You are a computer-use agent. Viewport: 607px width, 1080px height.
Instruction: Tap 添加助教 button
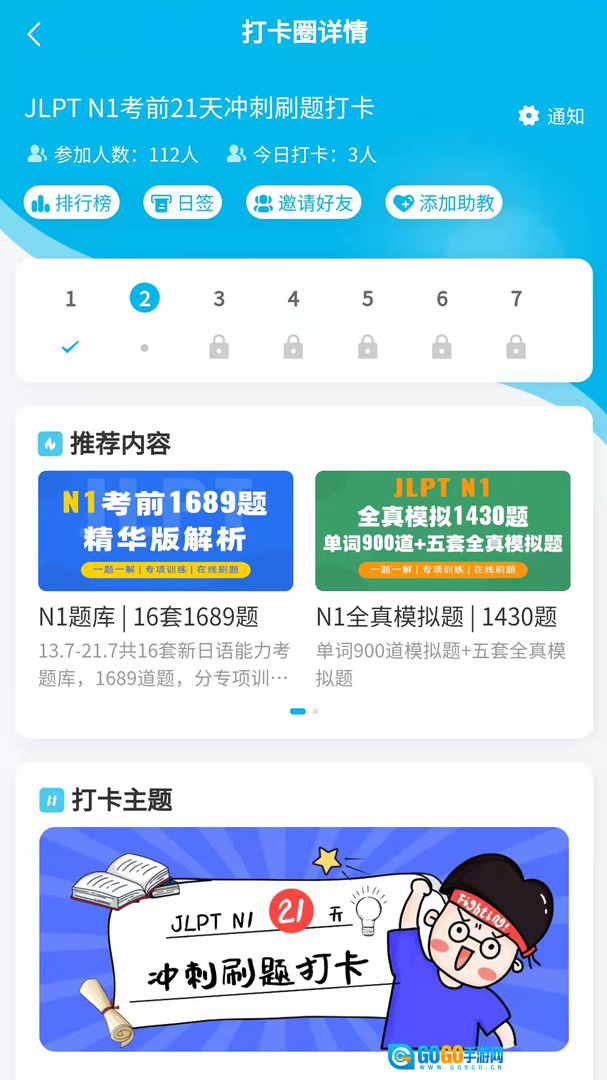point(444,203)
